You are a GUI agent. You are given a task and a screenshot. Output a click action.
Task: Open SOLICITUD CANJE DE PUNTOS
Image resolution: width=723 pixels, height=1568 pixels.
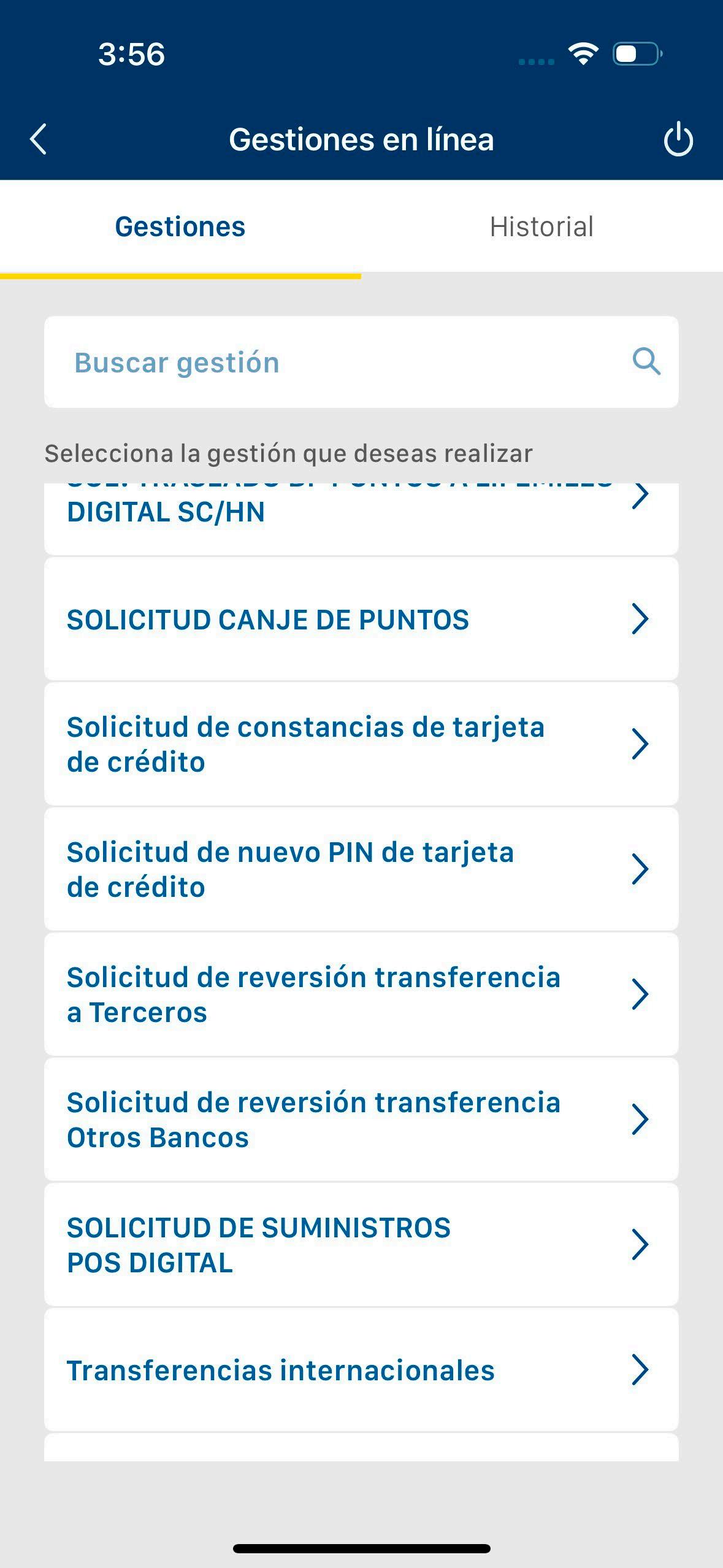pos(361,620)
